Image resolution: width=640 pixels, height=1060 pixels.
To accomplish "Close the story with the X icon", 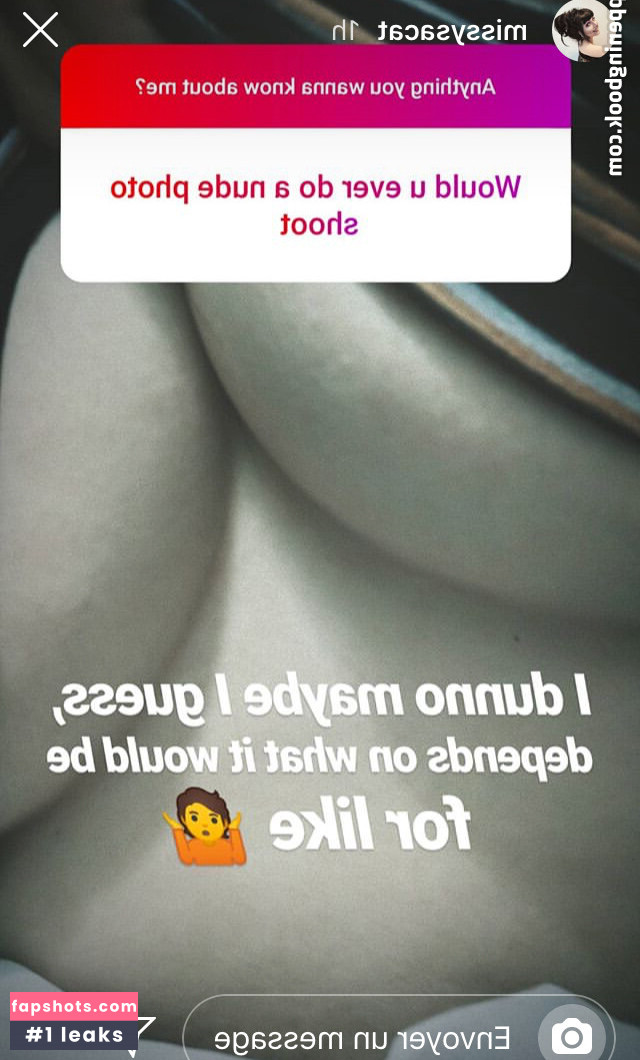I will [40, 30].
